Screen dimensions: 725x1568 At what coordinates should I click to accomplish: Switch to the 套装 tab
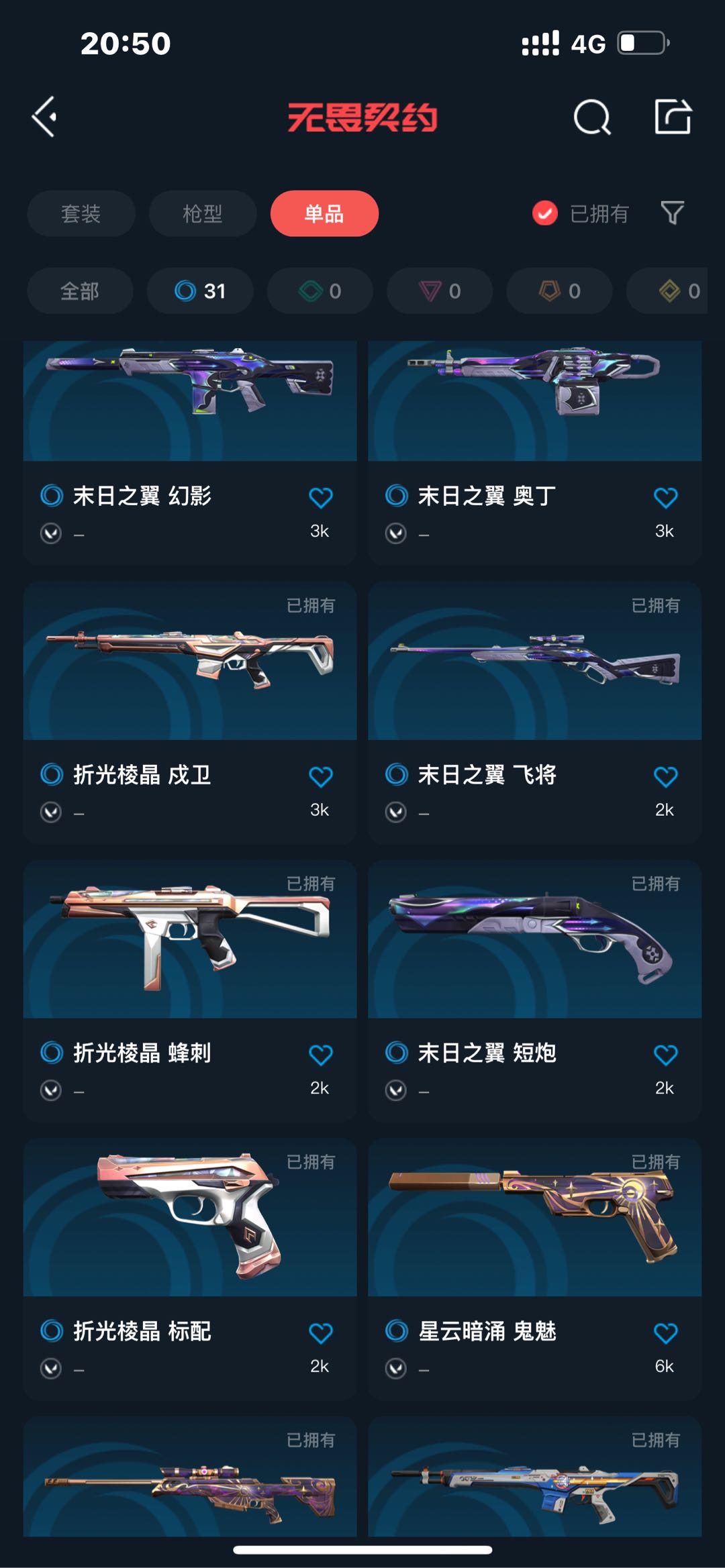(x=81, y=213)
